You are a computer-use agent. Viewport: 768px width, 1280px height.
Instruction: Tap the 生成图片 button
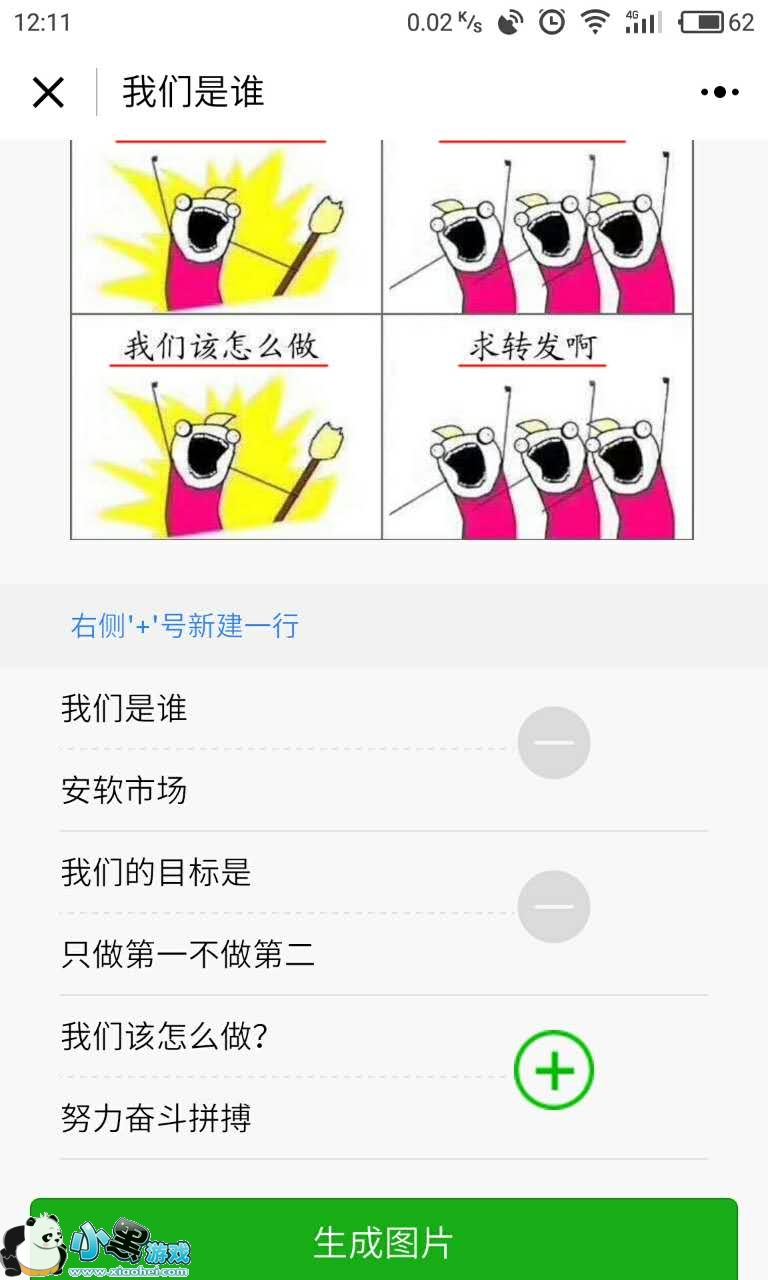(x=384, y=1241)
